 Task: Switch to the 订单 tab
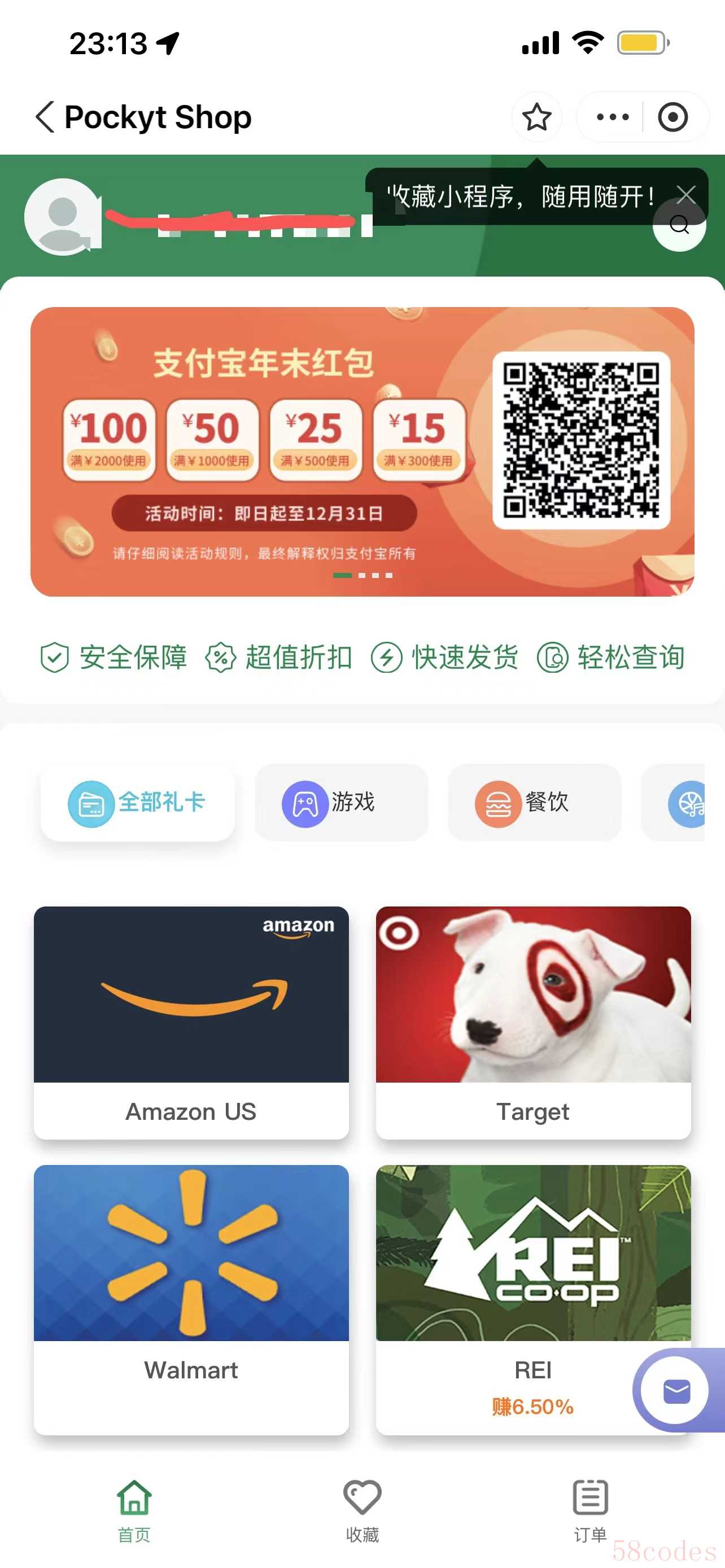pyautogui.click(x=590, y=1509)
